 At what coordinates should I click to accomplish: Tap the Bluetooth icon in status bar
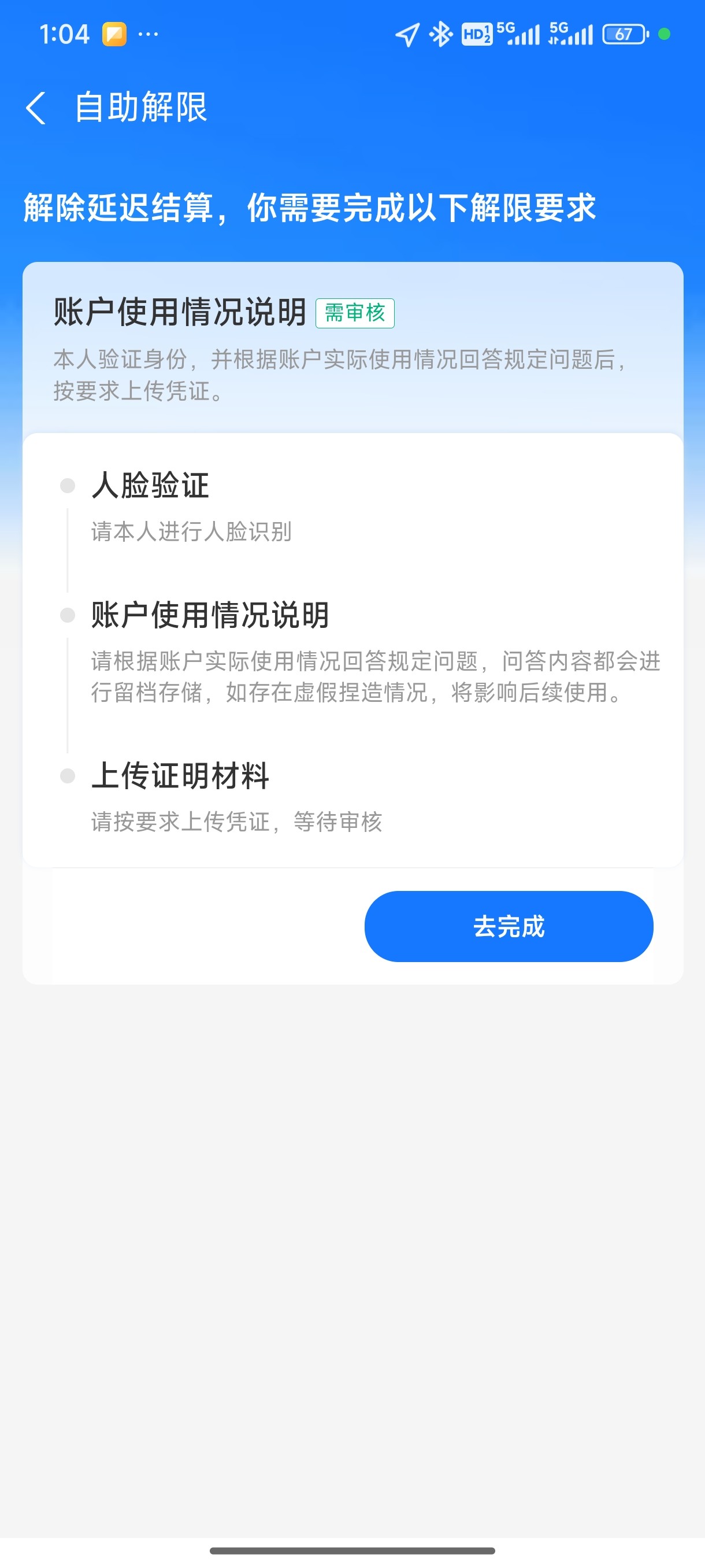[x=440, y=36]
